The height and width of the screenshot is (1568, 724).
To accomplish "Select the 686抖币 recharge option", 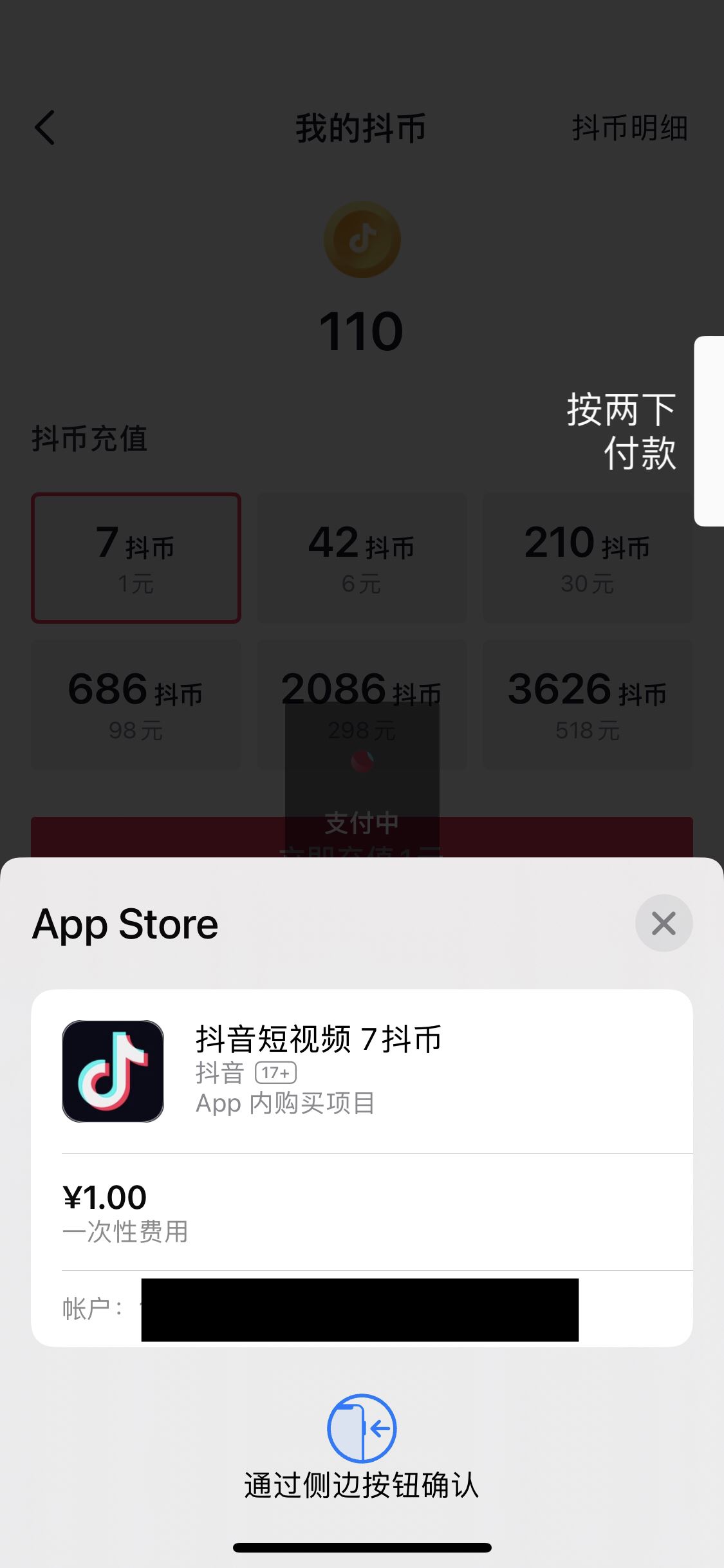I will (x=136, y=704).
